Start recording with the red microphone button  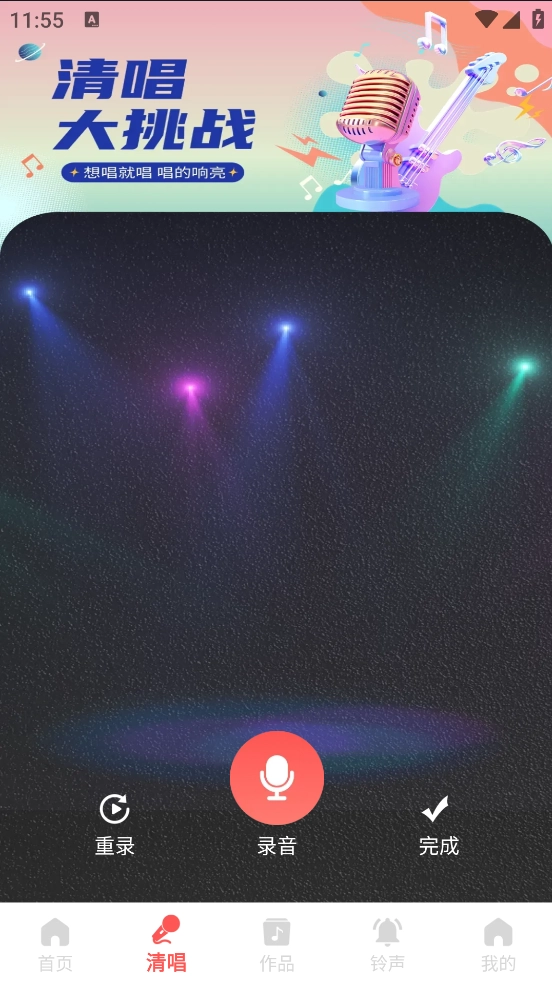[276, 778]
